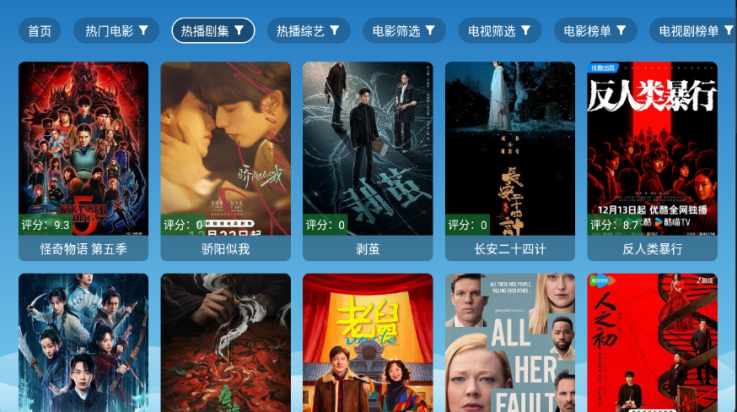Select the 热播剧集 tab
737x412 pixels.
coord(213,31)
